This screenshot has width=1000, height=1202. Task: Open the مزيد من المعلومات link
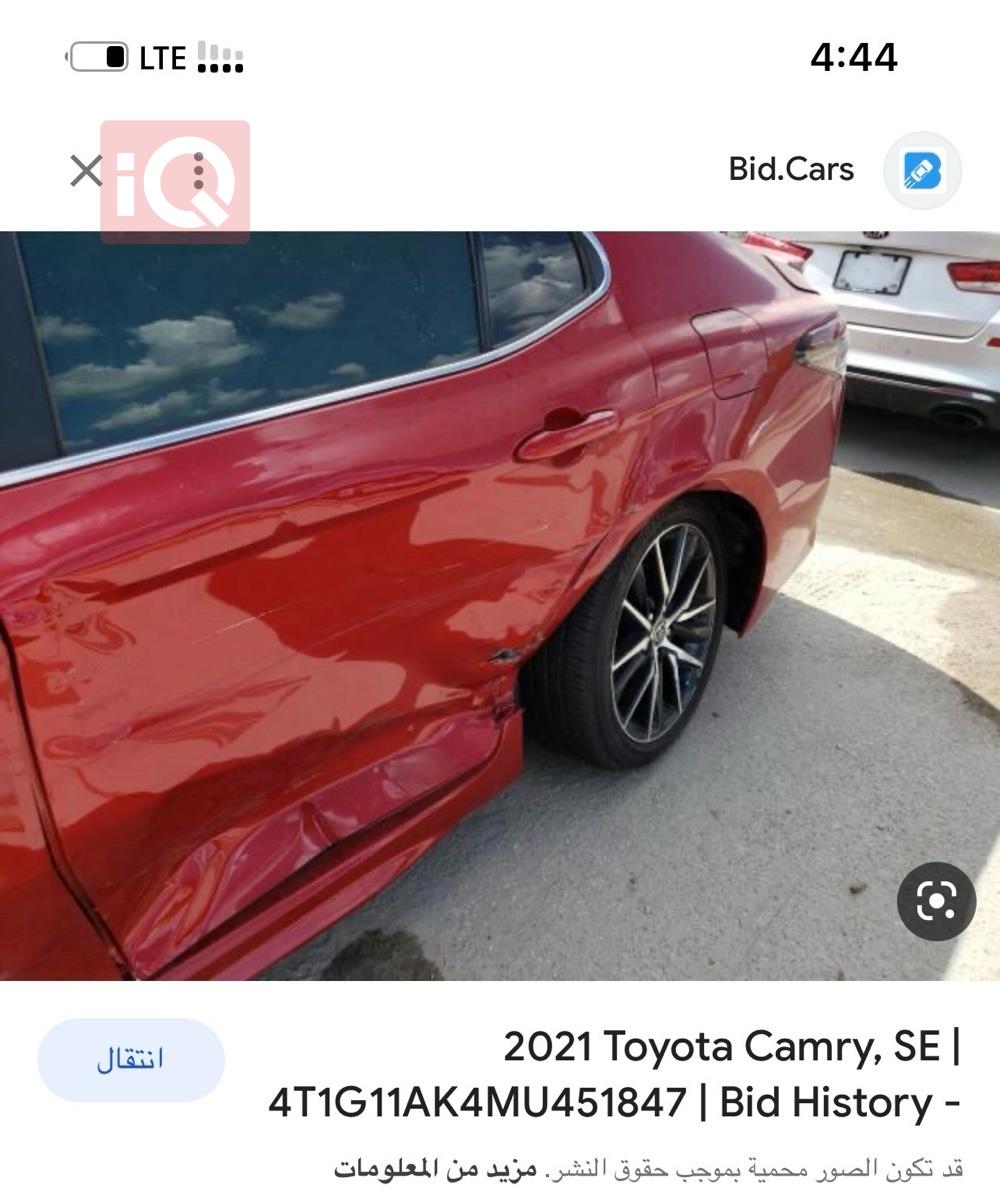pyautogui.click(x=435, y=1168)
